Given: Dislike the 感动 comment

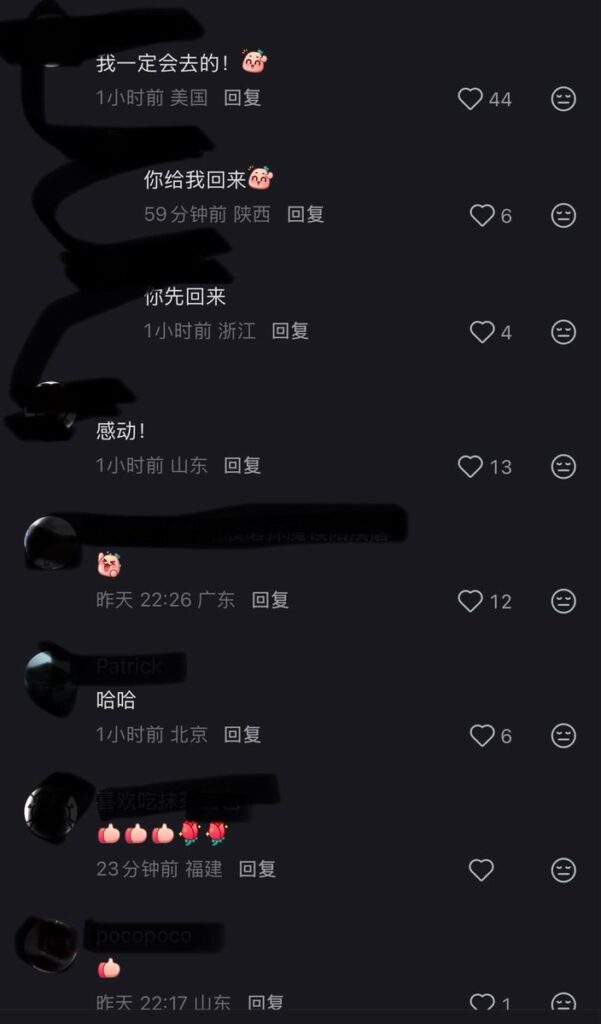Looking at the screenshot, I should (x=563, y=467).
